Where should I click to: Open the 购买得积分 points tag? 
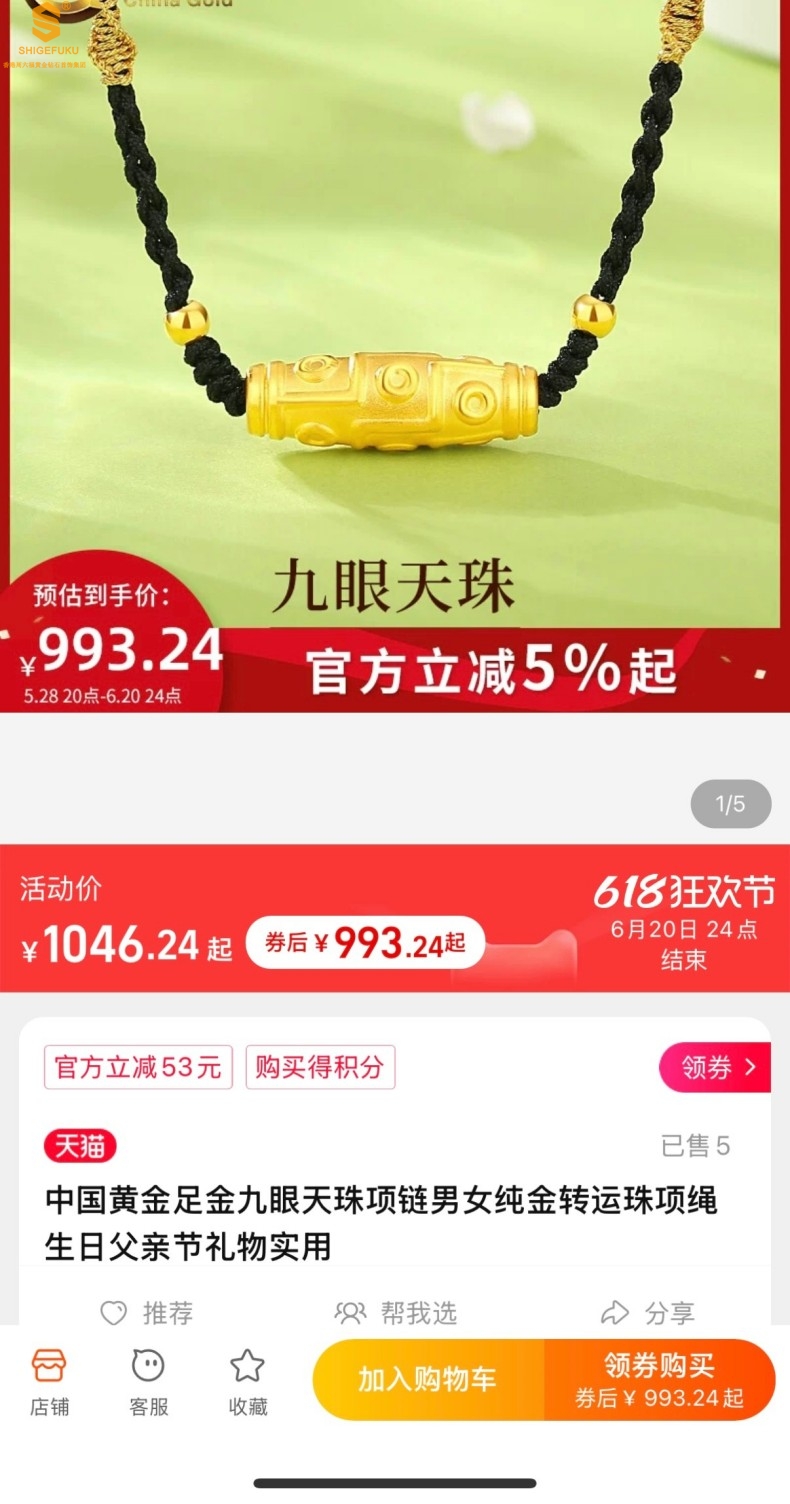click(x=320, y=1067)
